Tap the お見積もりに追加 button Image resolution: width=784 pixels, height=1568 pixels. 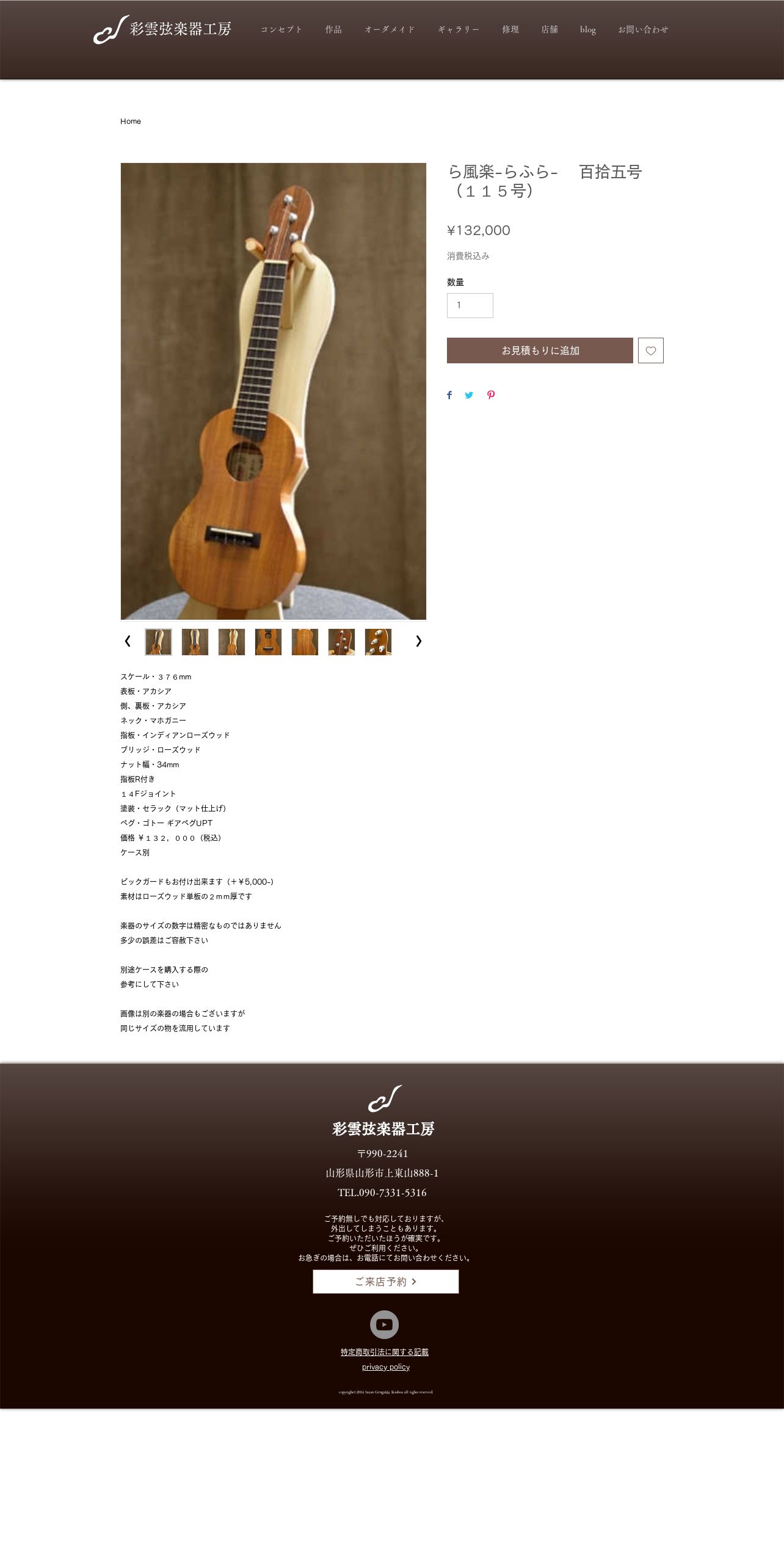(540, 350)
